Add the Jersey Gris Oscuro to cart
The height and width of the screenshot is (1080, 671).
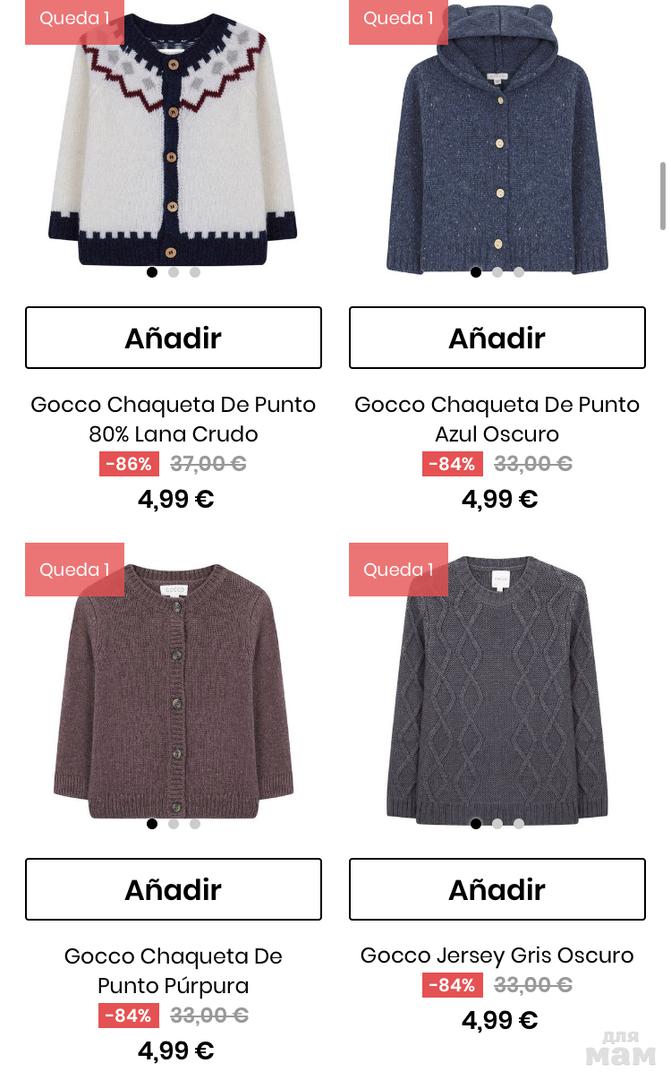(x=497, y=889)
